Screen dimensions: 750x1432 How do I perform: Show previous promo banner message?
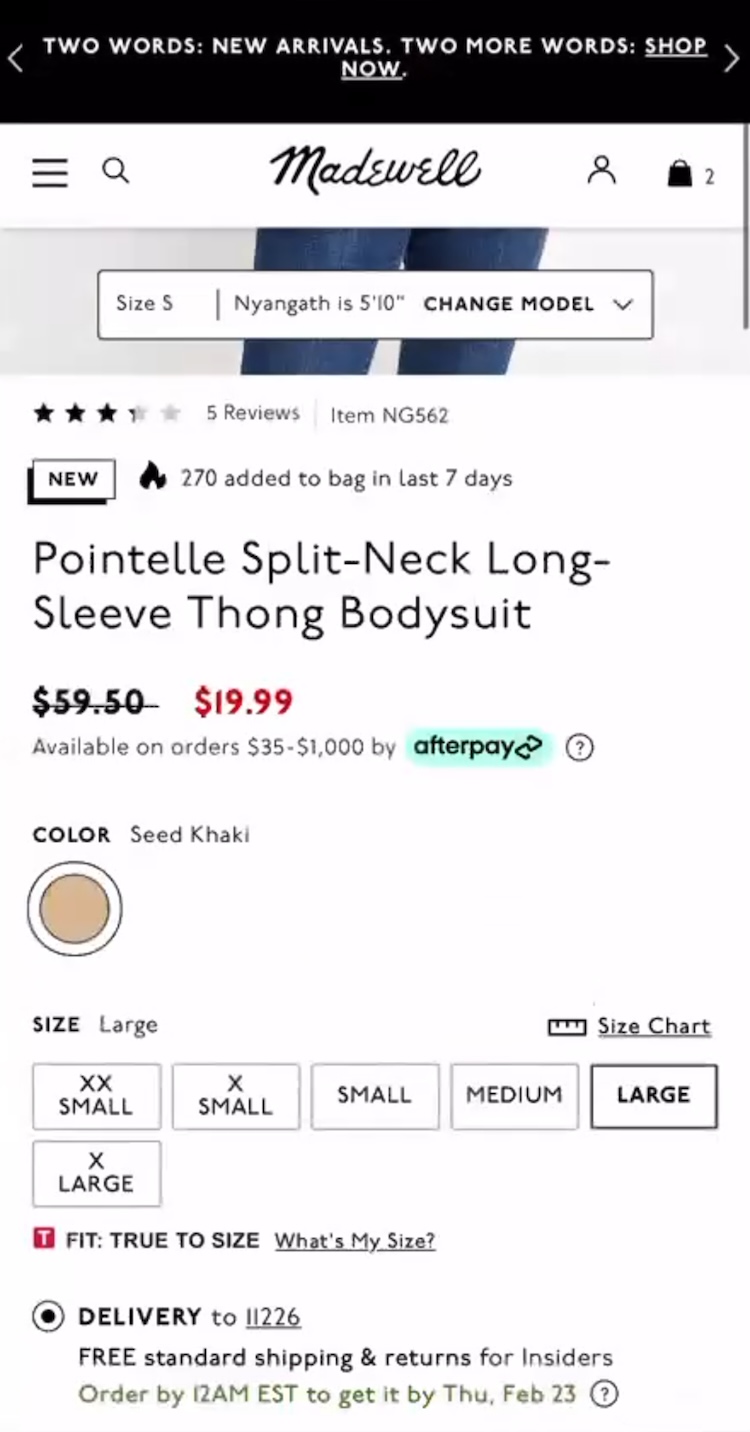tap(16, 58)
